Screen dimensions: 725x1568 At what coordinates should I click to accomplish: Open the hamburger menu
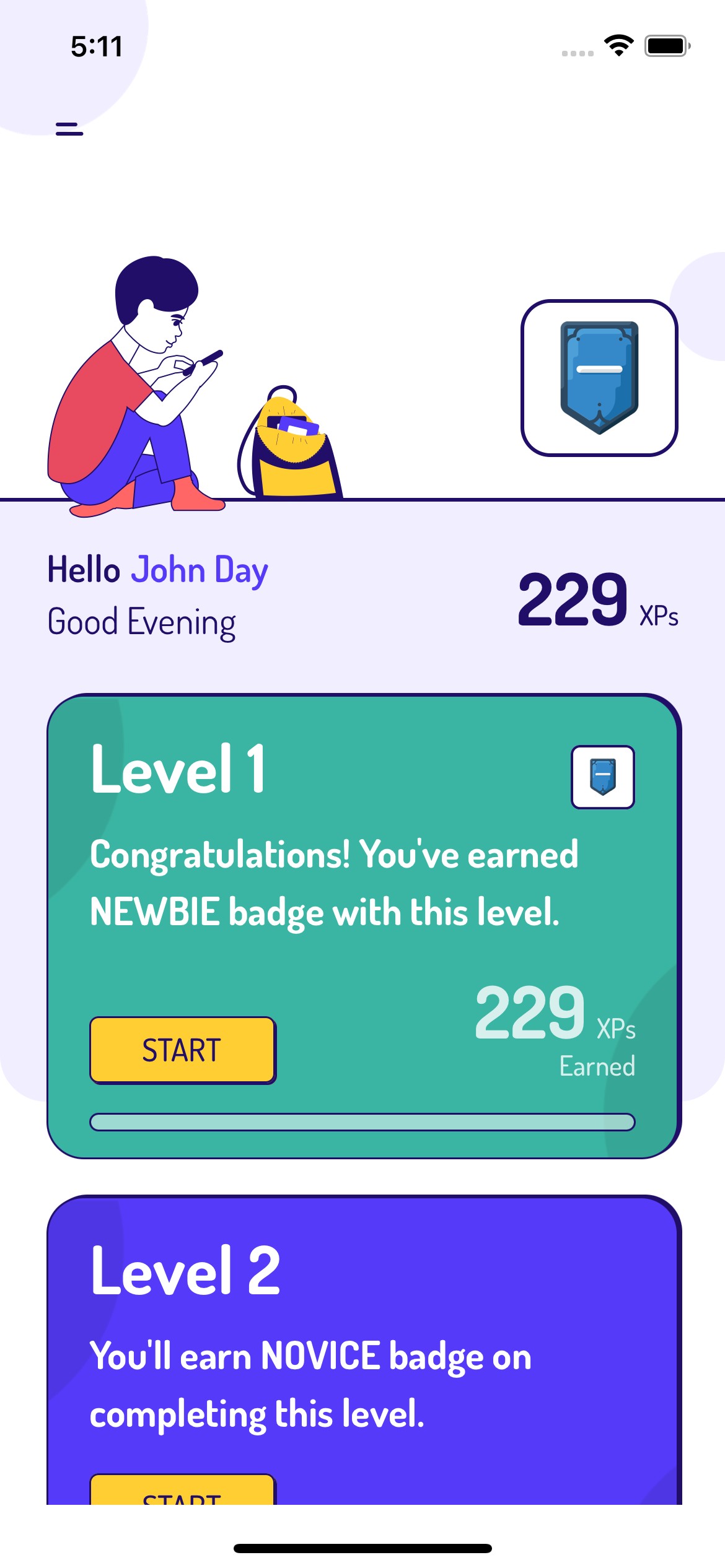[x=69, y=129]
